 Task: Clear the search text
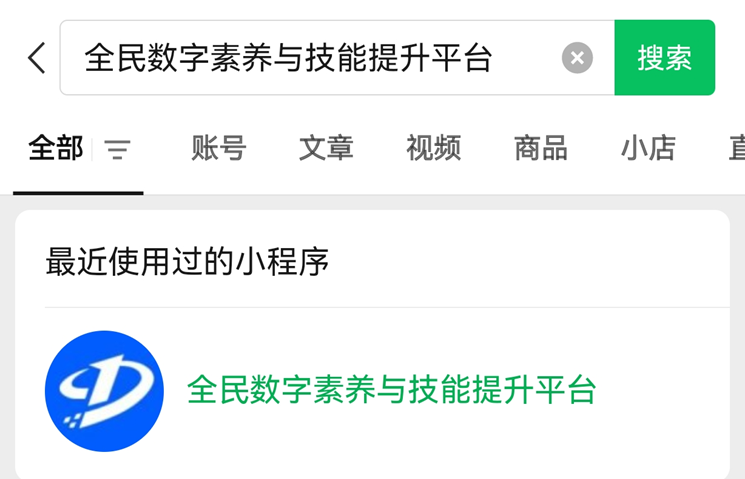[577, 58]
